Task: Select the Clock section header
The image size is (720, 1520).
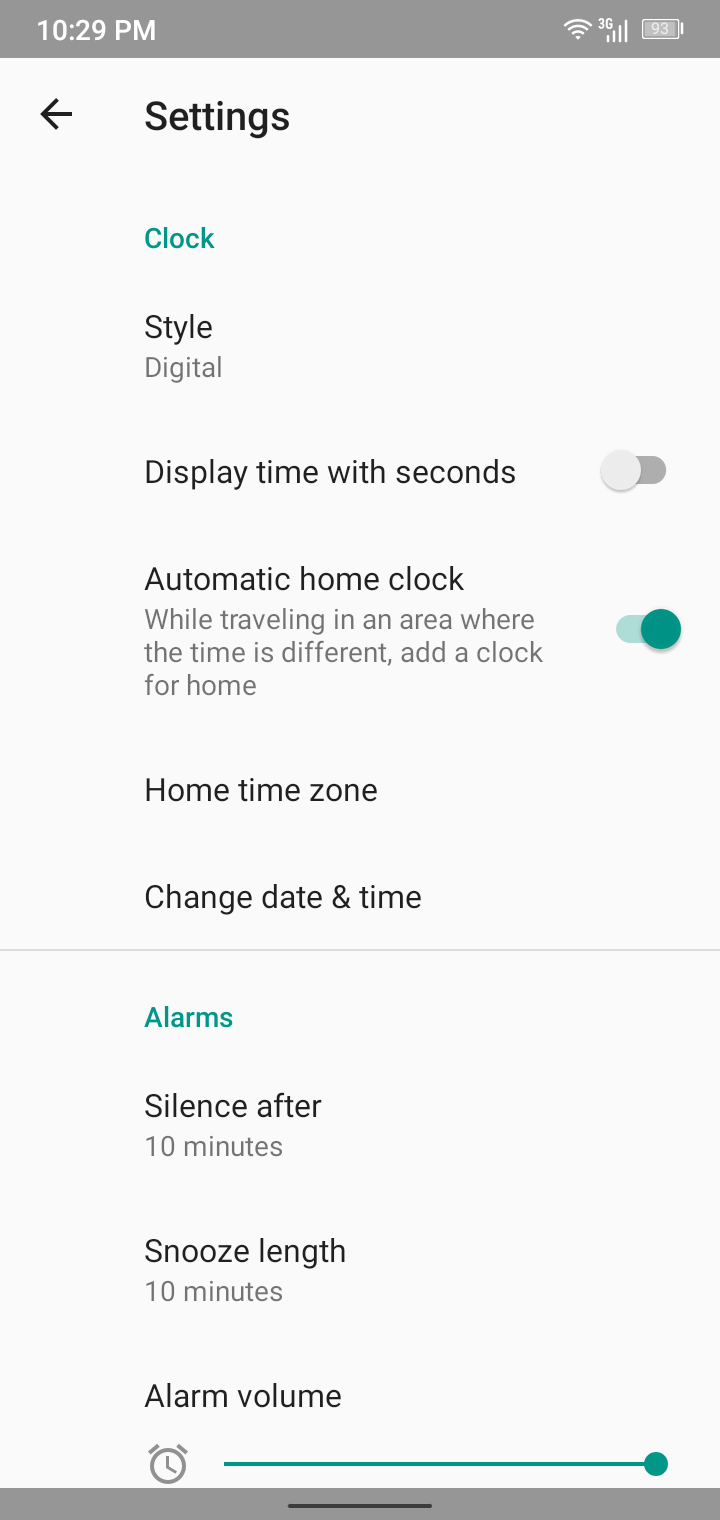Action: (179, 238)
